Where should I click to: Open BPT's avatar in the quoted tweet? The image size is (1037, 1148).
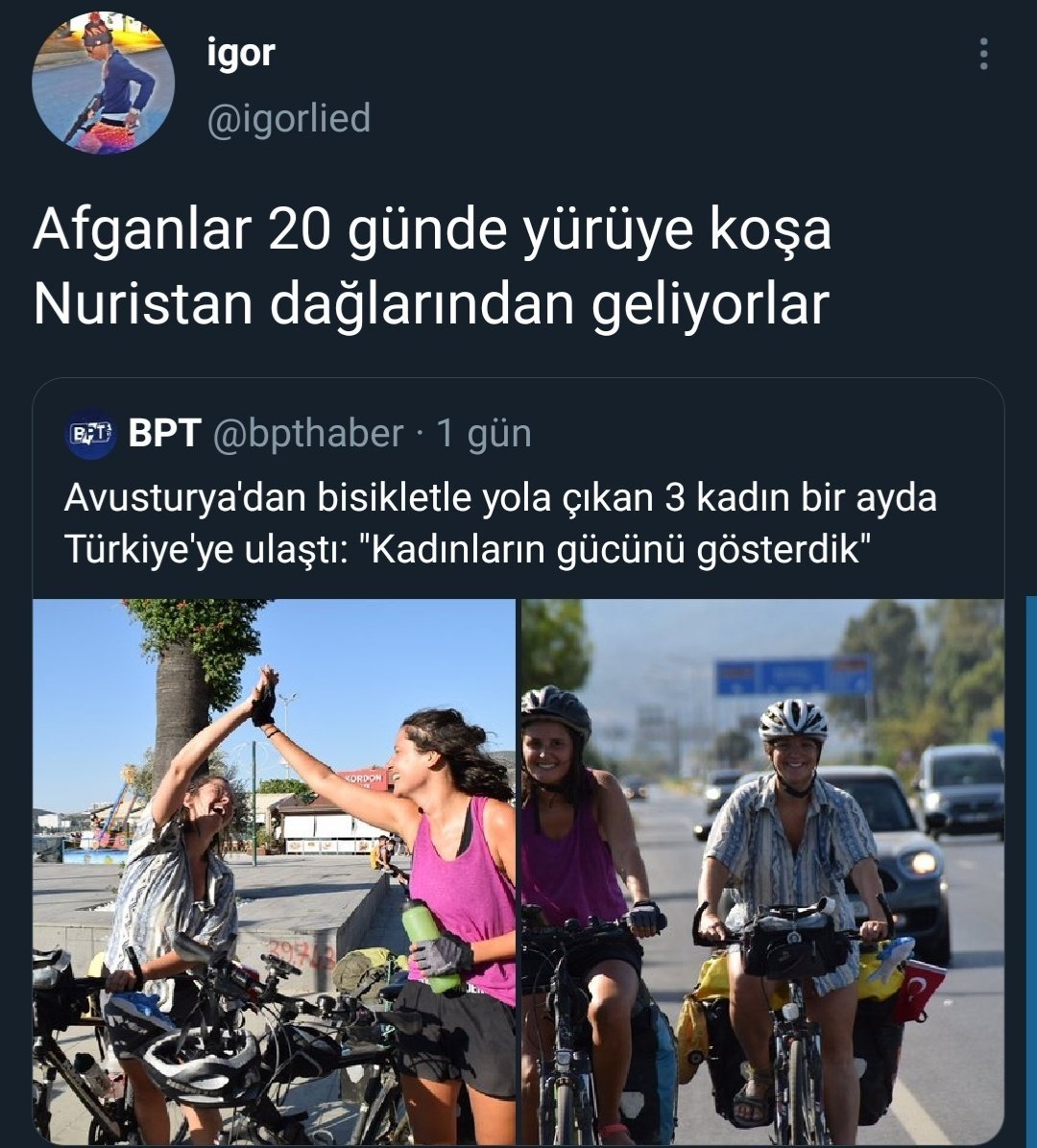click(90, 434)
